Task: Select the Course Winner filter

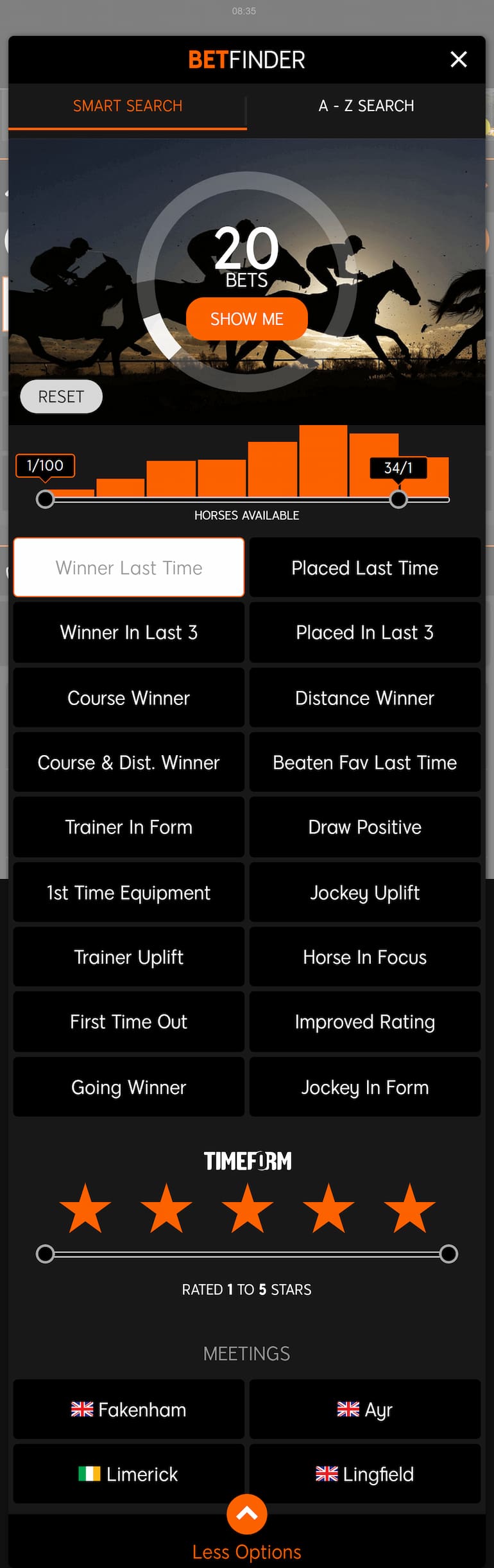Action: pyautogui.click(x=129, y=698)
